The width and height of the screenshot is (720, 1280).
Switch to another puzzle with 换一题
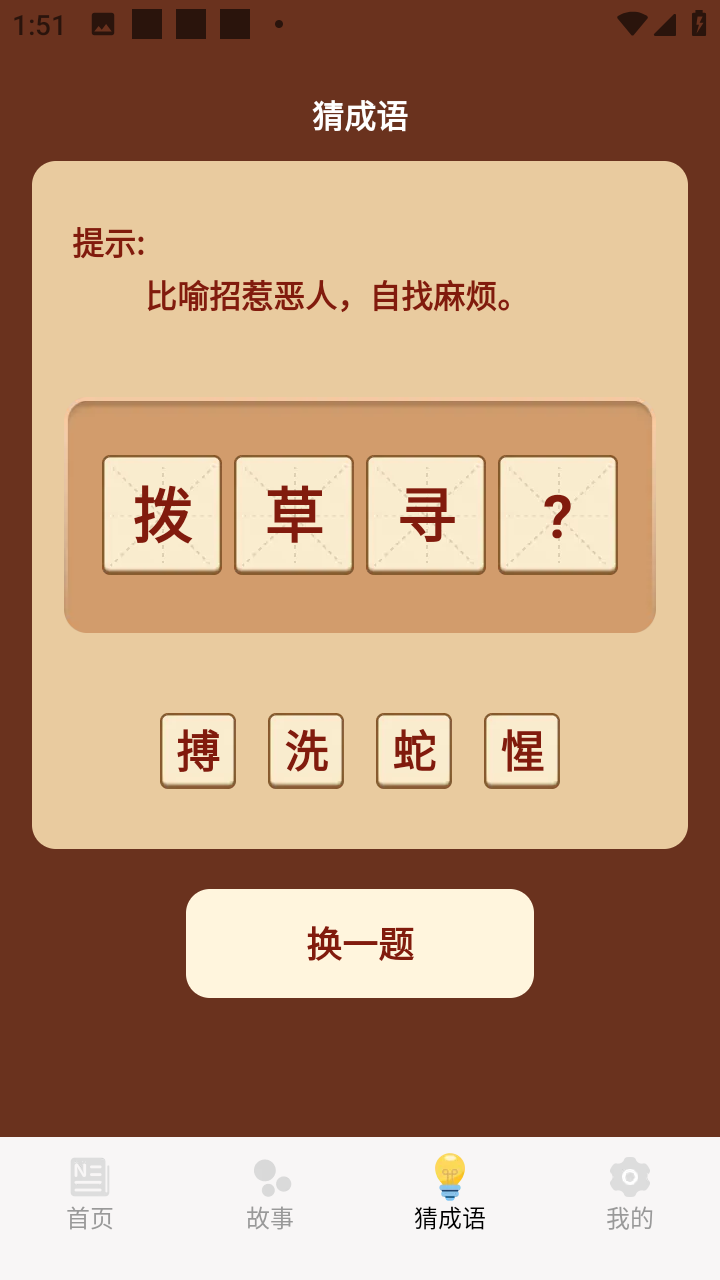[360, 943]
